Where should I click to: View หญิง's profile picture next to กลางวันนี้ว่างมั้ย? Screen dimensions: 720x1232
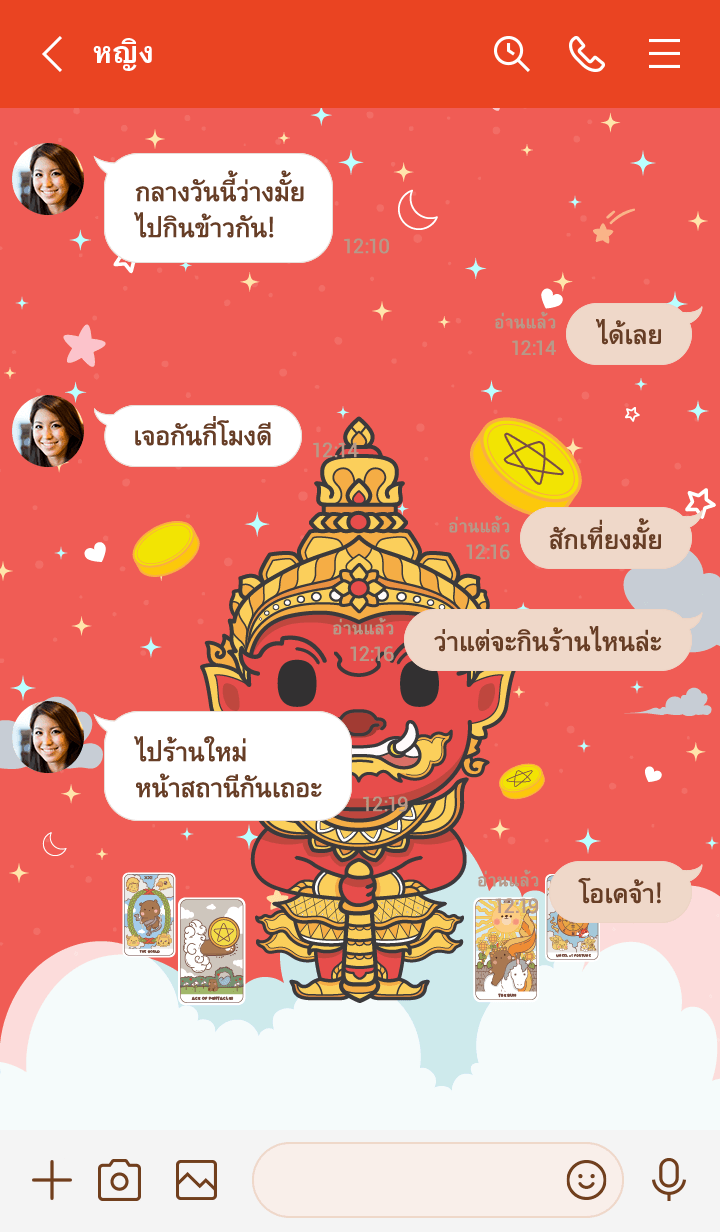tap(48, 179)
